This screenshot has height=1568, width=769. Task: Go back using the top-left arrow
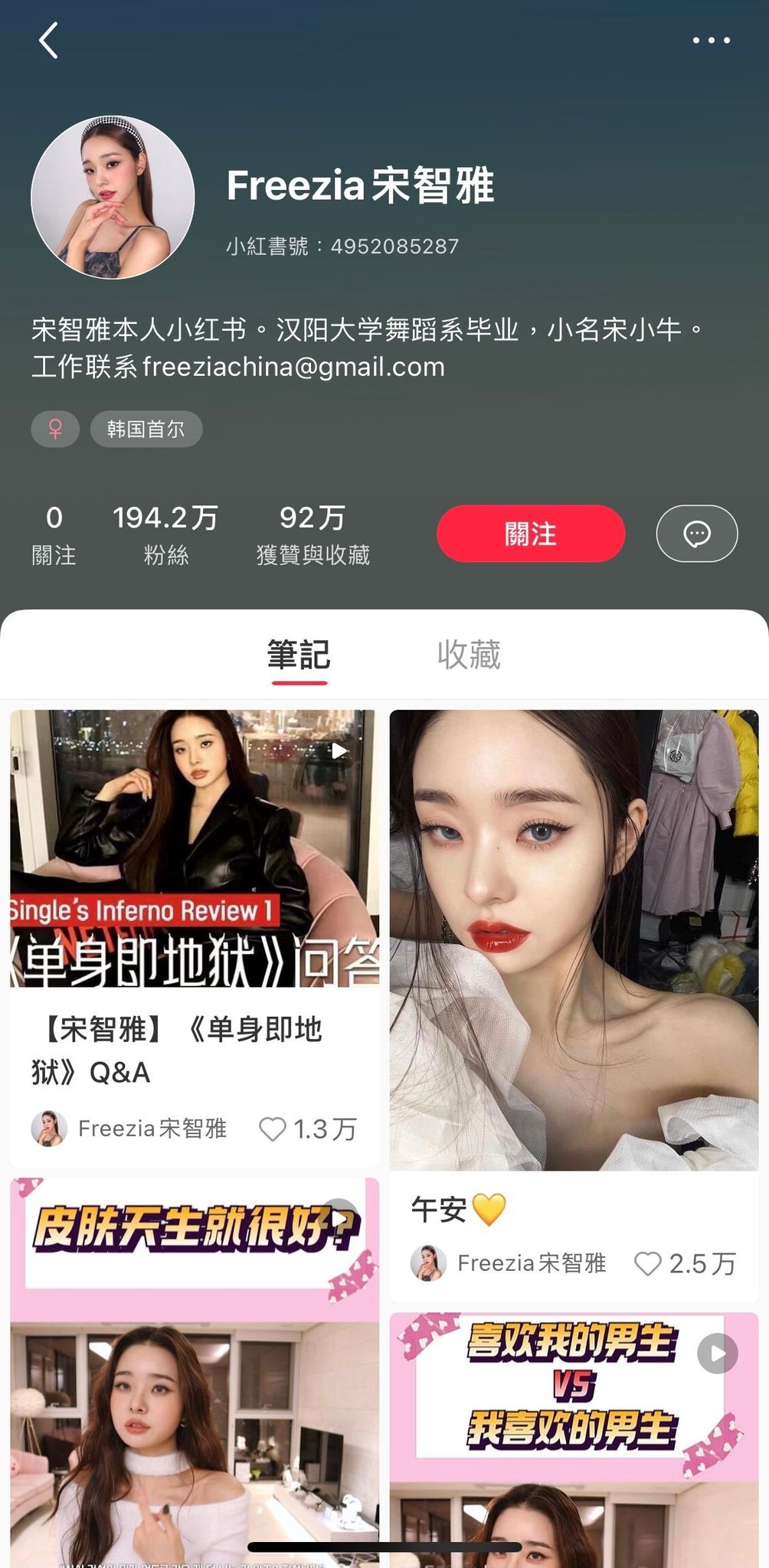pos(49,41)
